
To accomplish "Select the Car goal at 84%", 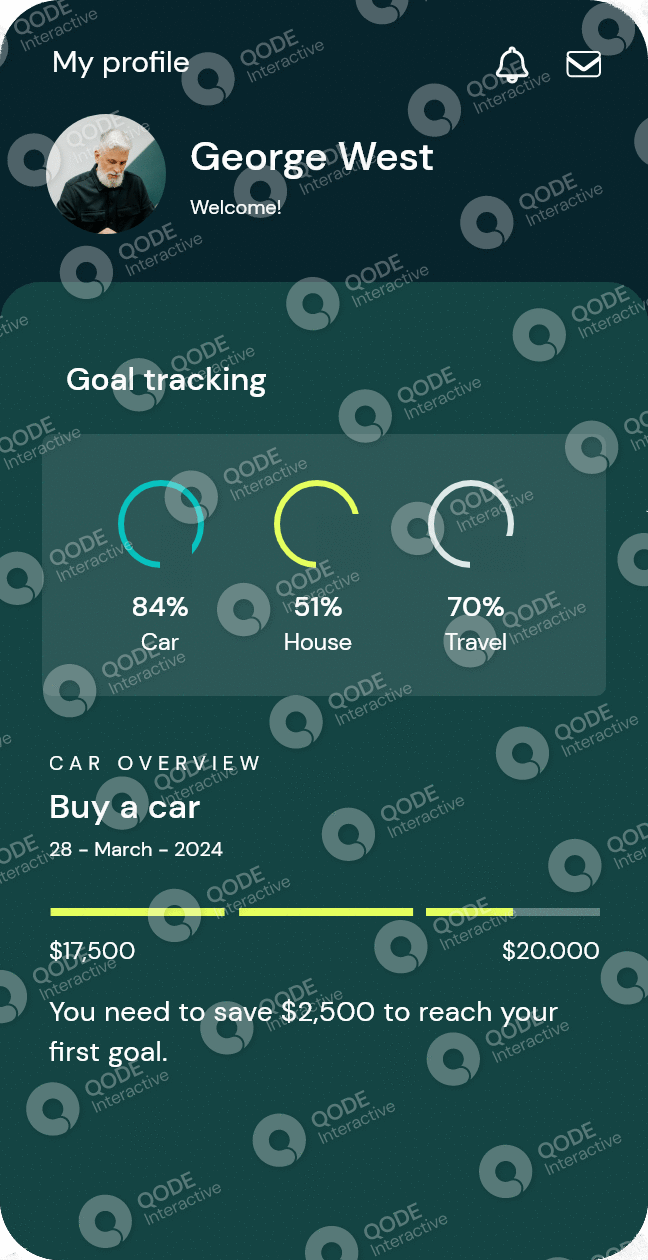I will coord(161,565).
